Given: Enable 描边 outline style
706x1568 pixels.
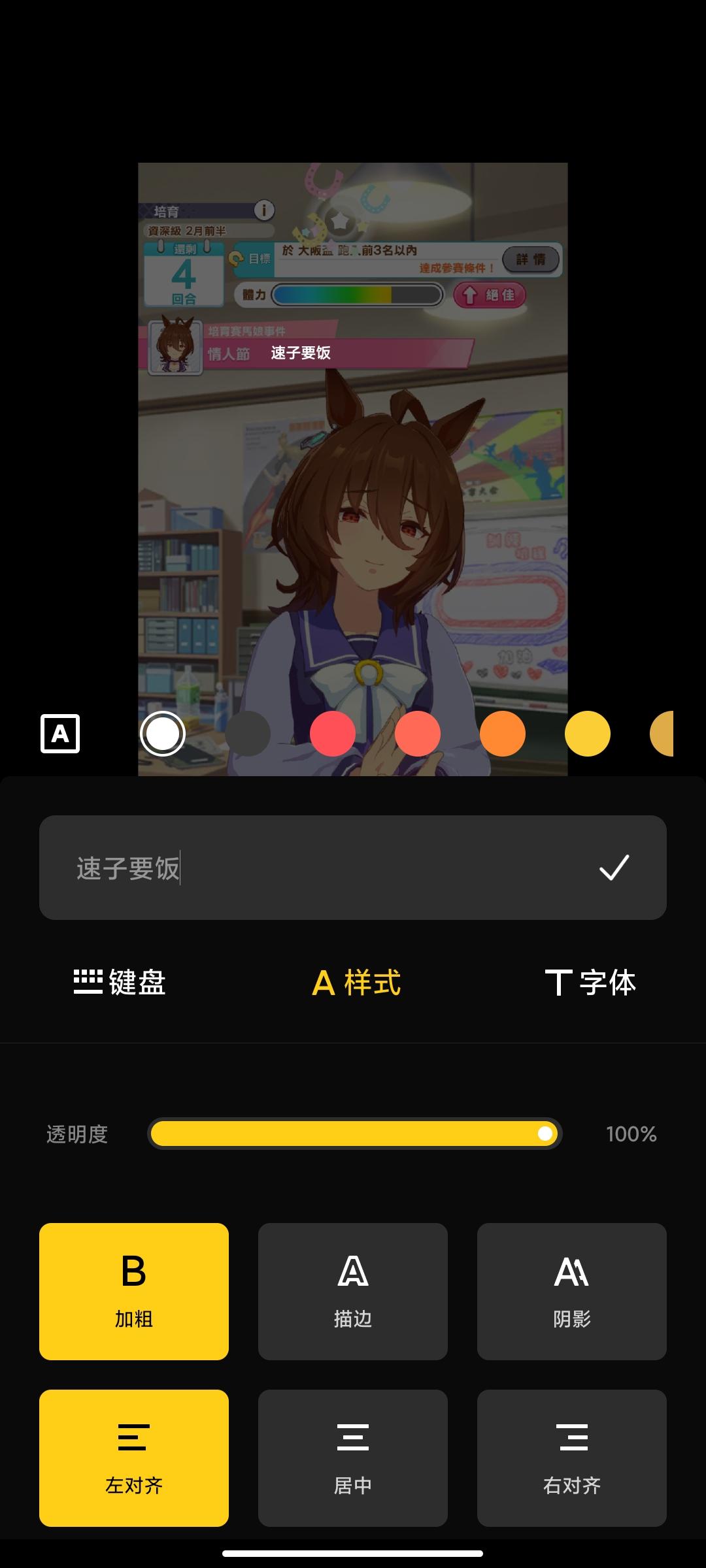Looking at the screenshot, I should pyautogui.click(x=353, y=1292).
